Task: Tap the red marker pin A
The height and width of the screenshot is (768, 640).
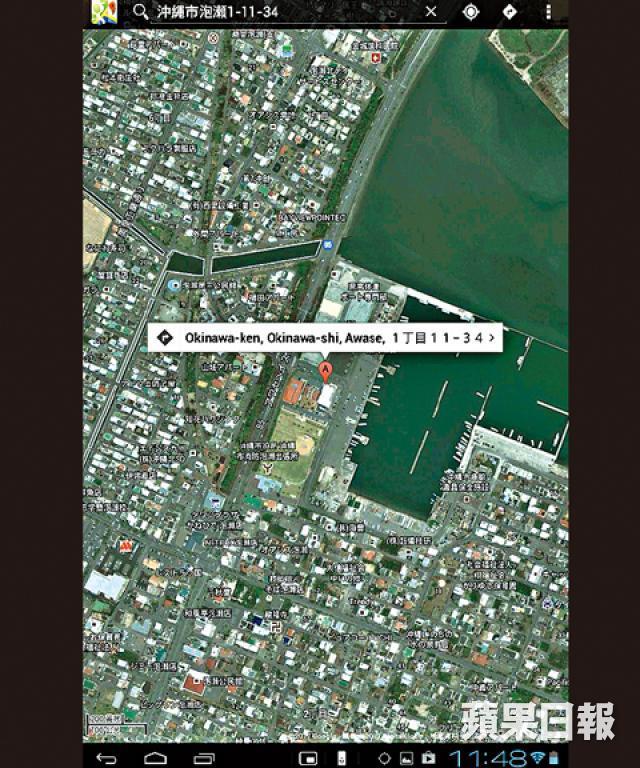Action: (x=324, y=371)
